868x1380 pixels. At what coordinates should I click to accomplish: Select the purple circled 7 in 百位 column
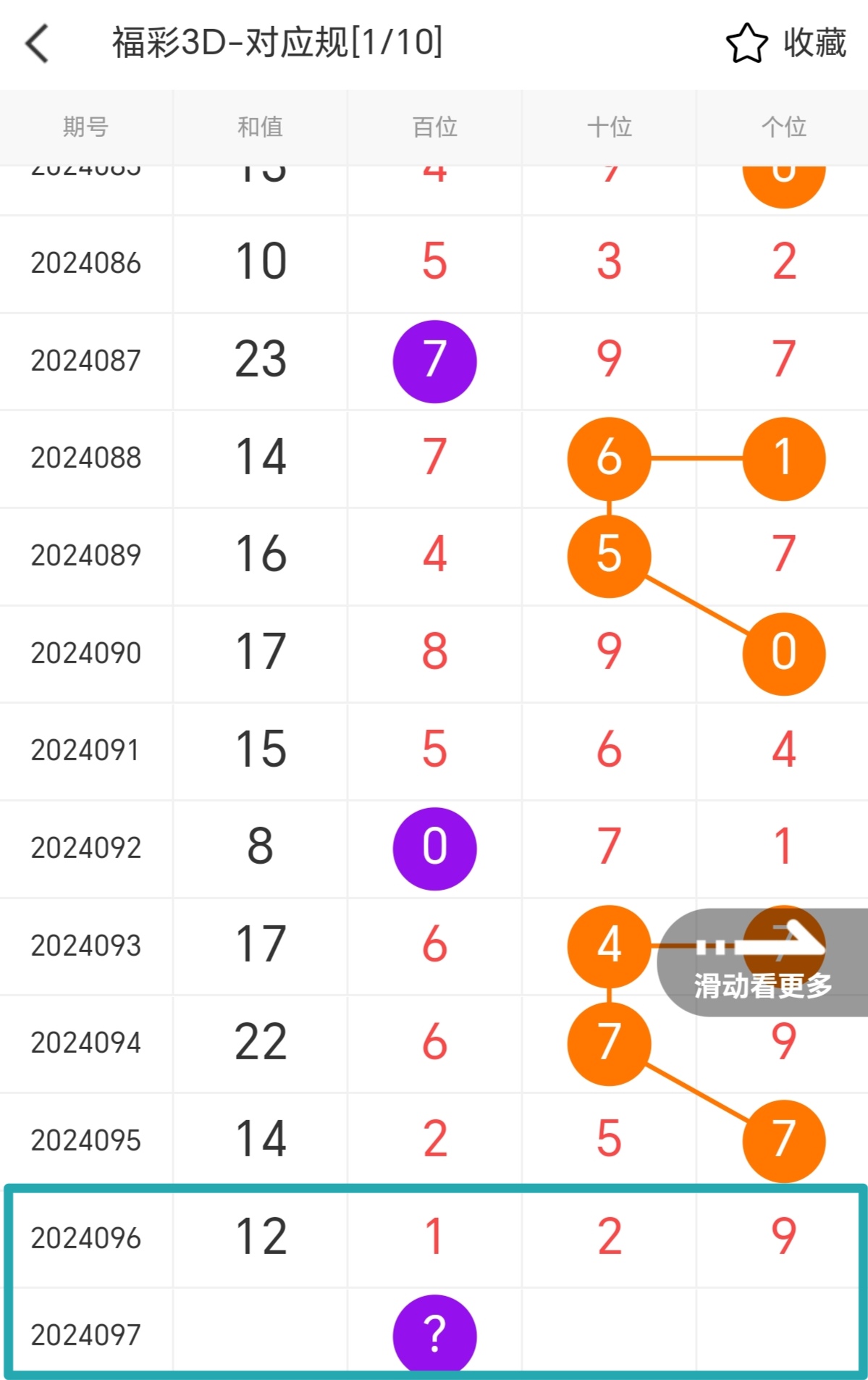[433, 361]
